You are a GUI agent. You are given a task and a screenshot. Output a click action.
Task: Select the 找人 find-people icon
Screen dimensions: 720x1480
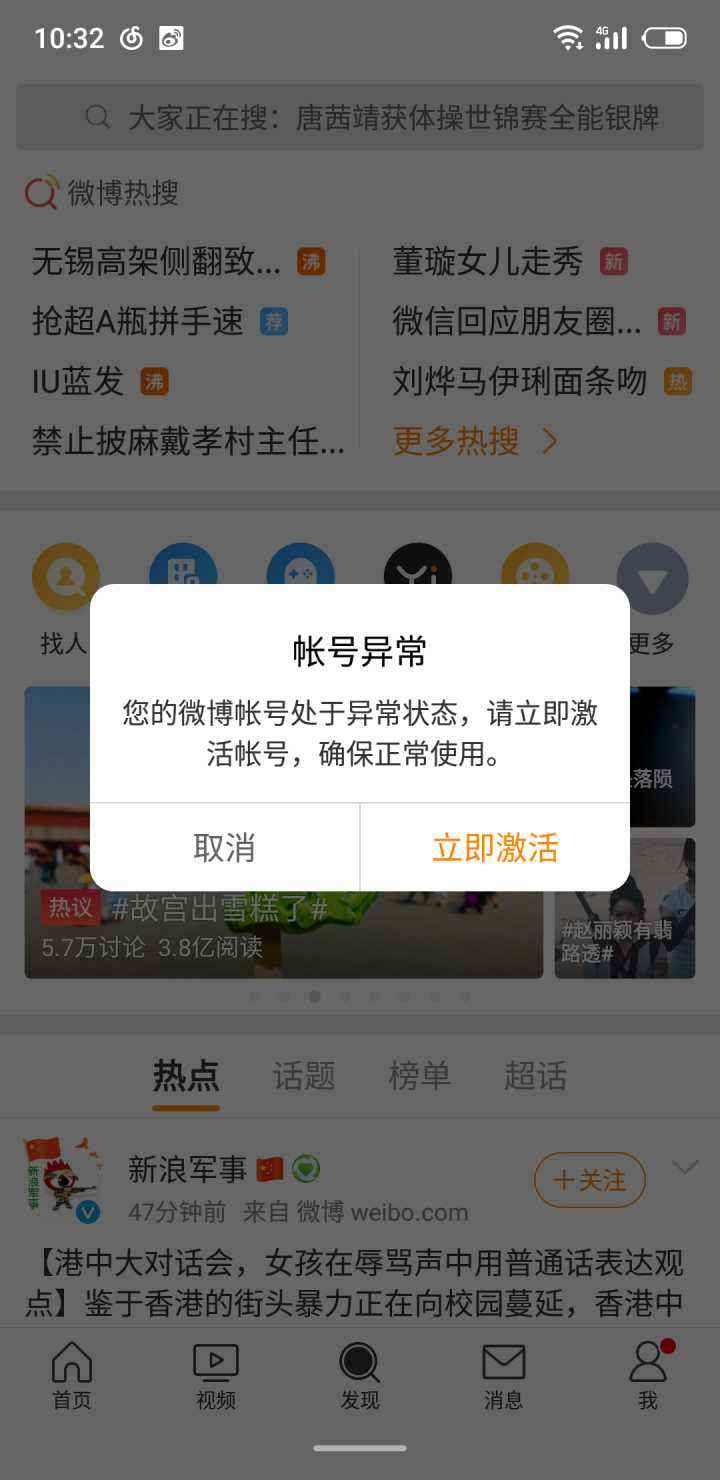point(66,577)
